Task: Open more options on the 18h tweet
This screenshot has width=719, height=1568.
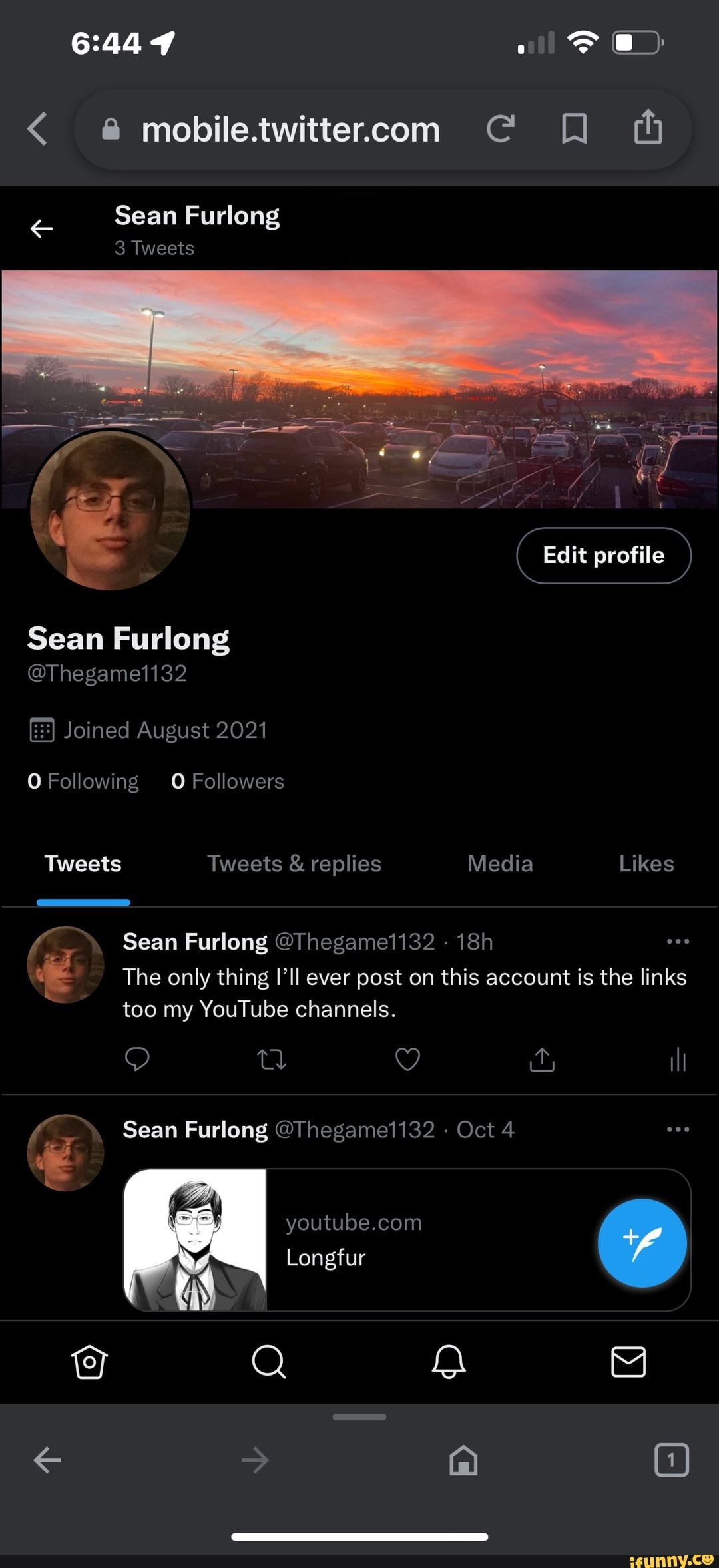Action: tap(678, 942)
